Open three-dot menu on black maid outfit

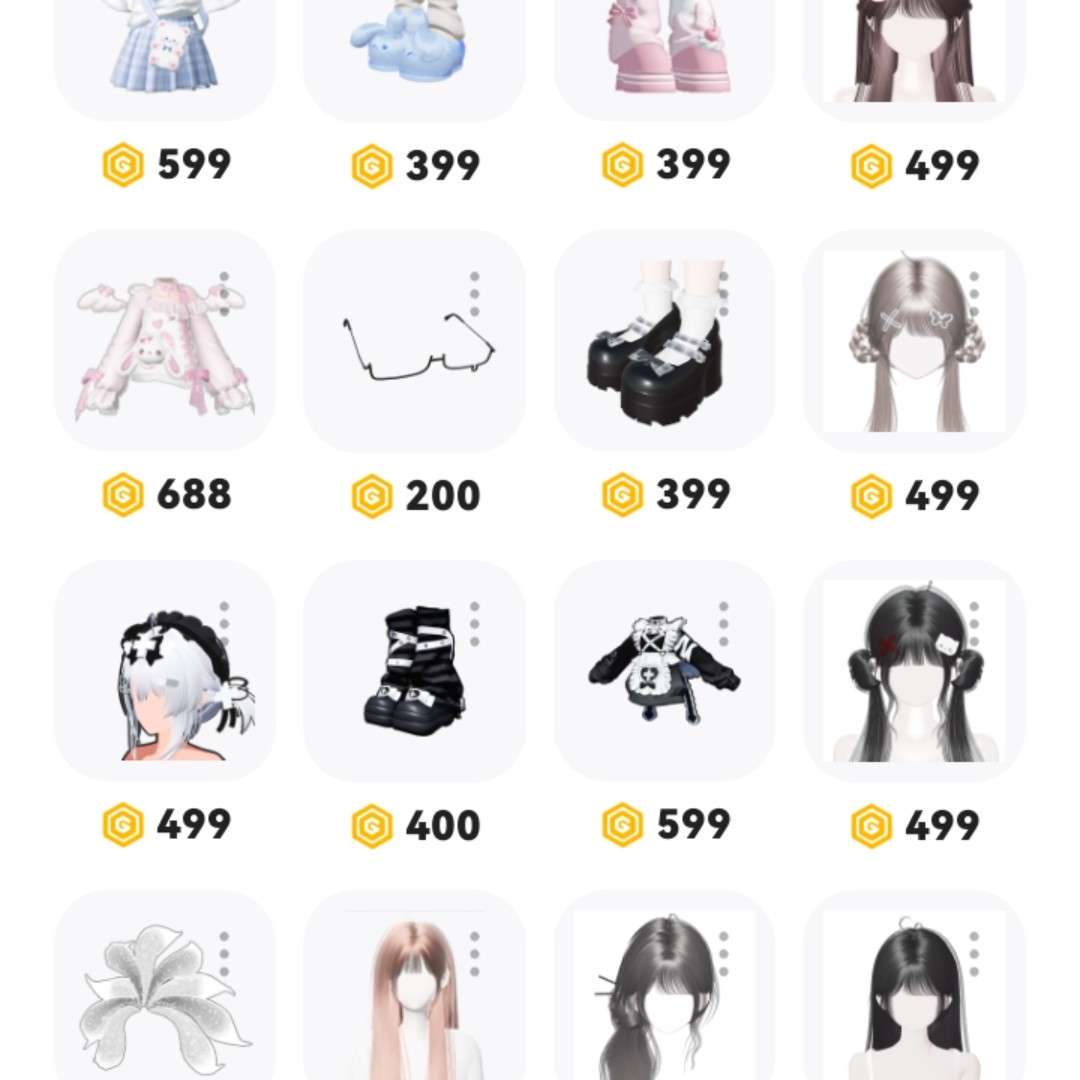(724, 624)
